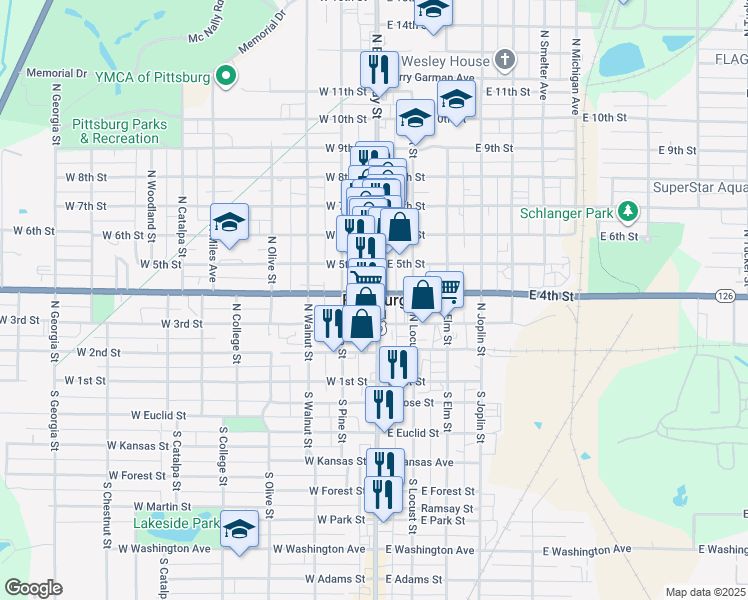Open the school marker near E 14th St
Image resolution: width=748 pixels, height=600 pixels.
pos(433,10)
